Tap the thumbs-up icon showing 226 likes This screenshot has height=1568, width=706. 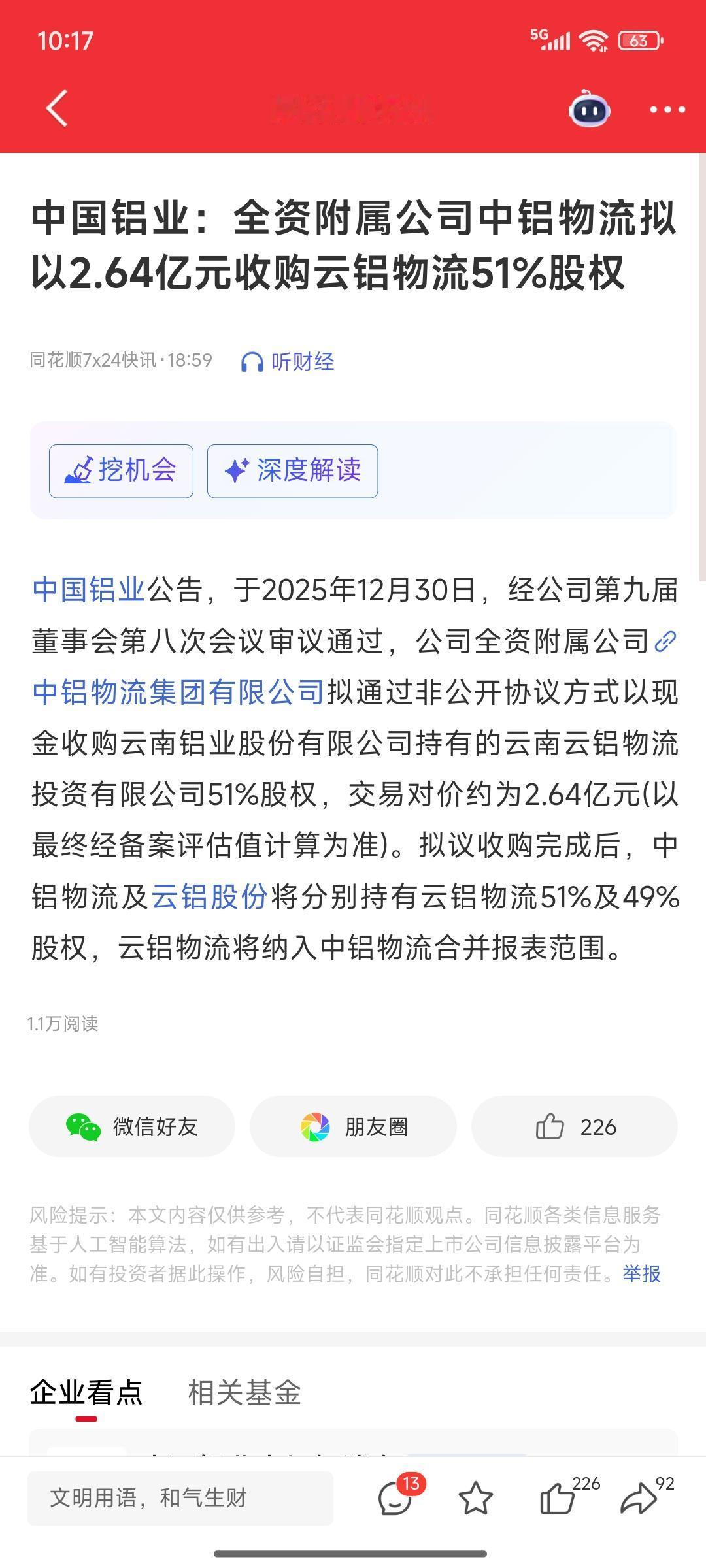point(557,1500)
